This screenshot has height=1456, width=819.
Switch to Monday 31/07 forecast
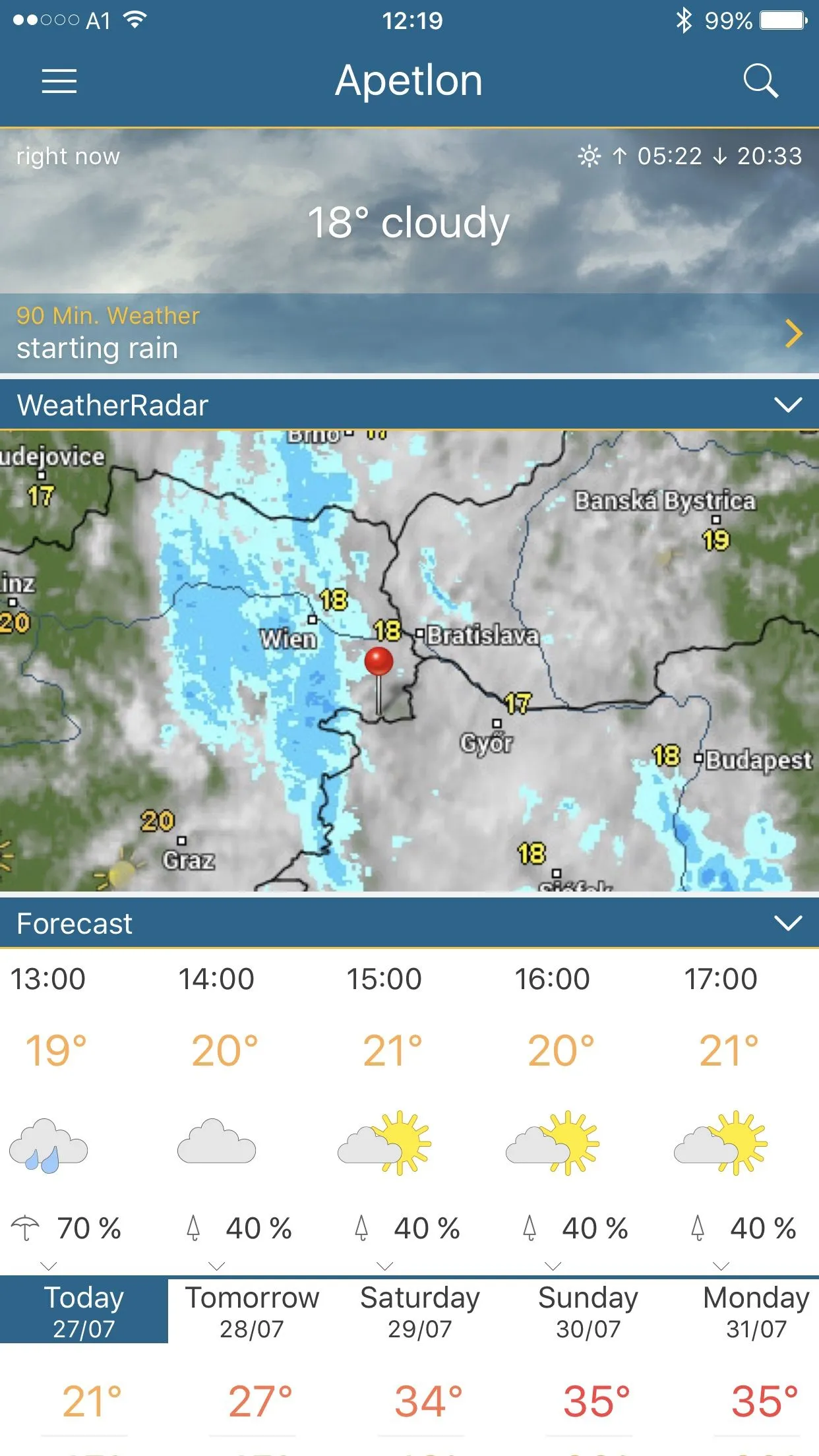(x=756, y=1311)
